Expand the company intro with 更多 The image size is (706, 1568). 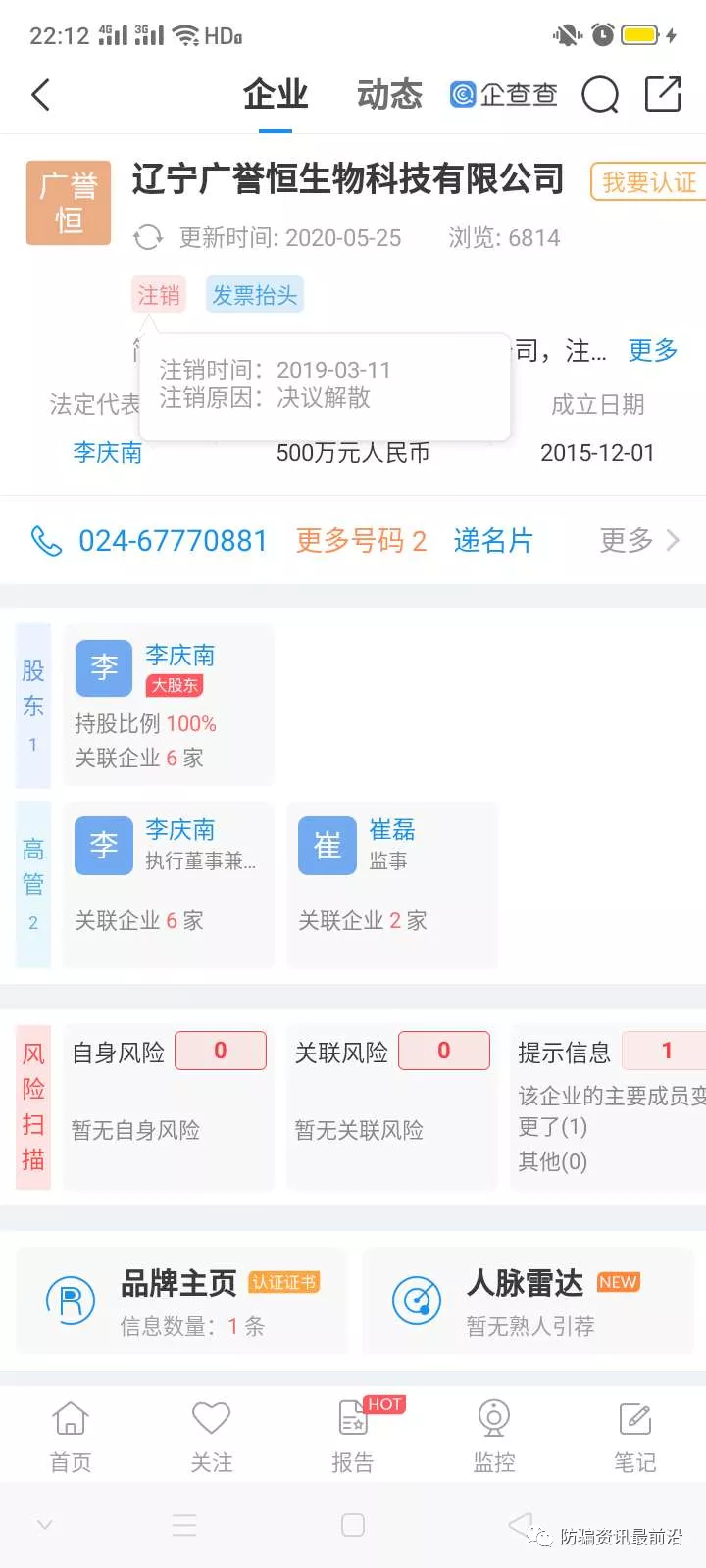pyautogui.click(x=652, y=350)
